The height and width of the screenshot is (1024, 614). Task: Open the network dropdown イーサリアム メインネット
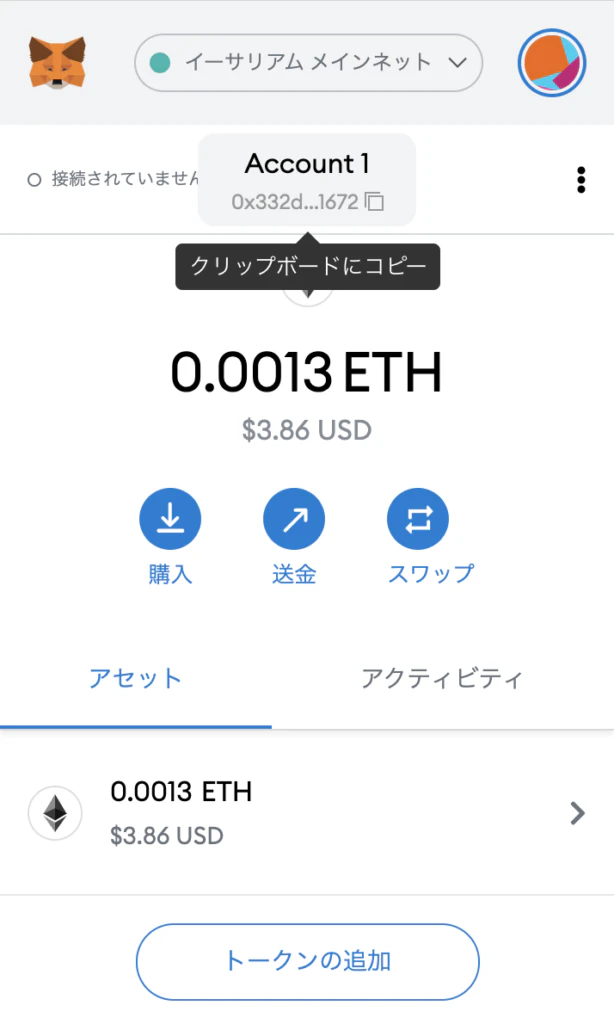point(308,63)
